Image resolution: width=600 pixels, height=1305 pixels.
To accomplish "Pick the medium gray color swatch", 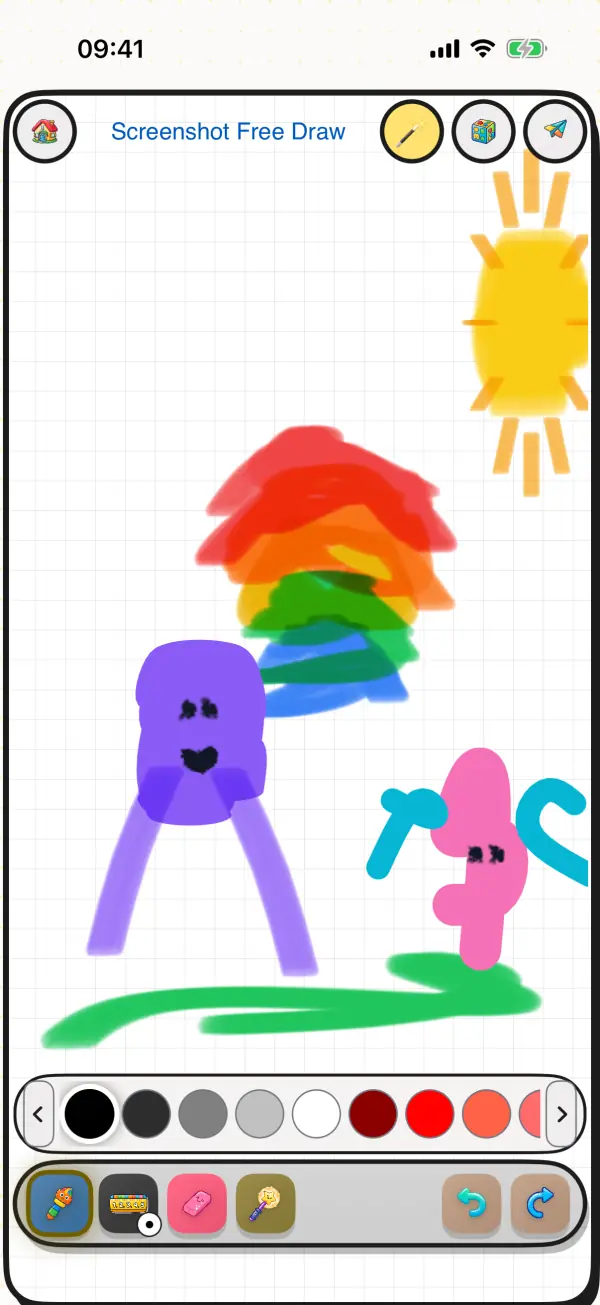I will (x=203, y=1113).
